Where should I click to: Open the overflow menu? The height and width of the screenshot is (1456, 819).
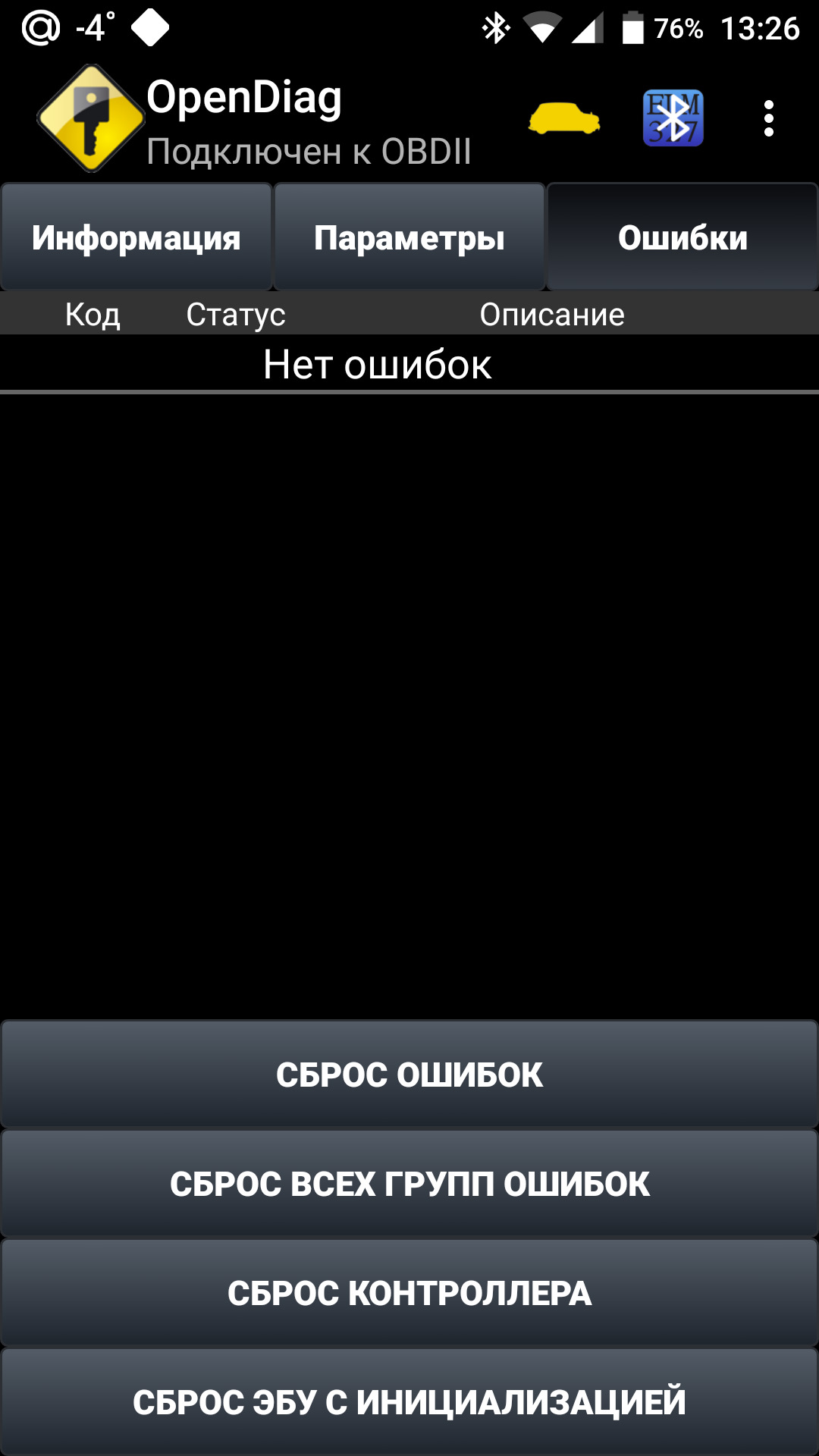tap(768, 118)
